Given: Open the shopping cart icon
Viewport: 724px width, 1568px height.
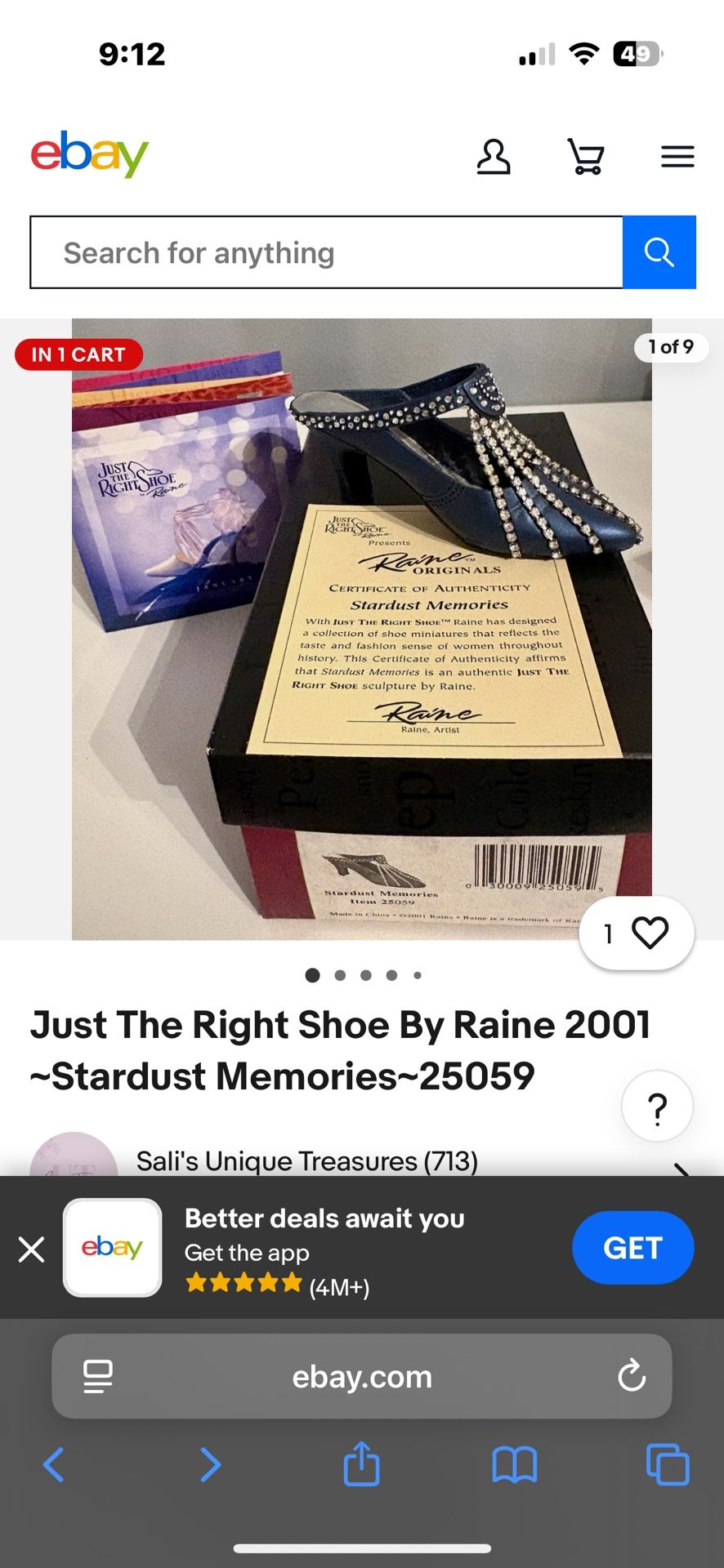Looking at the screenshot, I should pyautogui.click(x=585, y=156).
